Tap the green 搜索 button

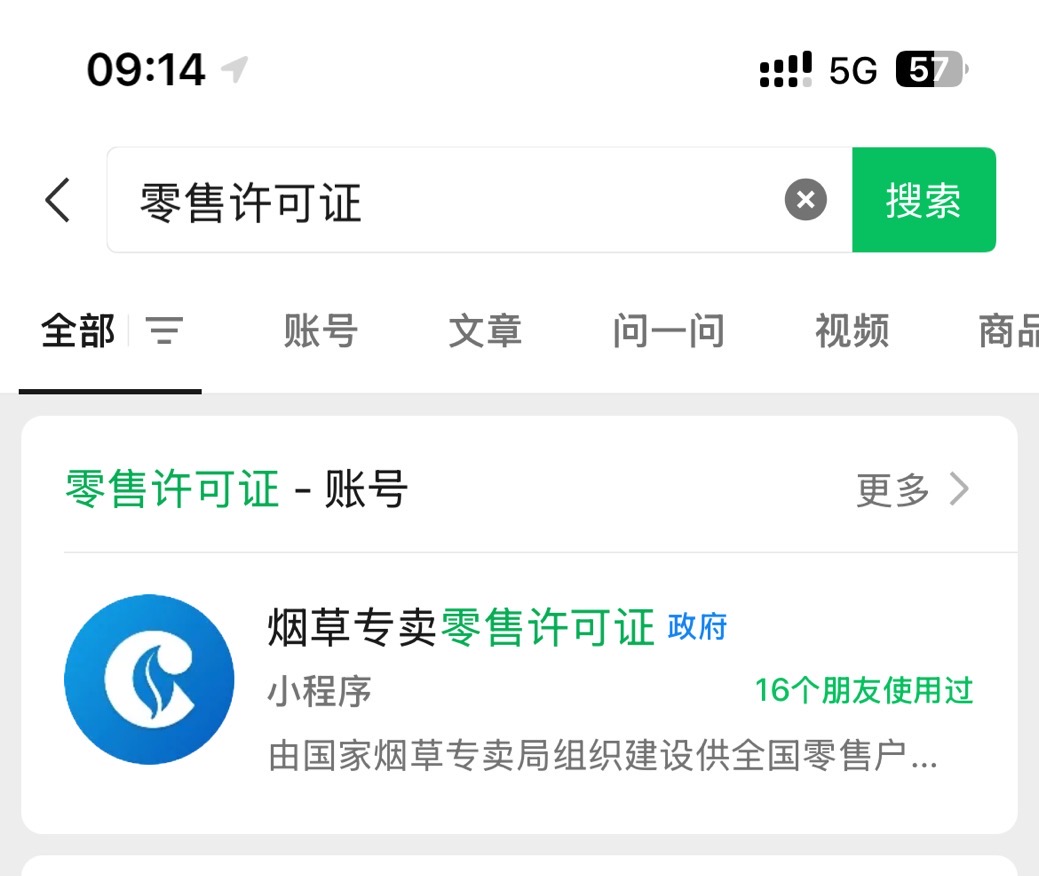923,200
